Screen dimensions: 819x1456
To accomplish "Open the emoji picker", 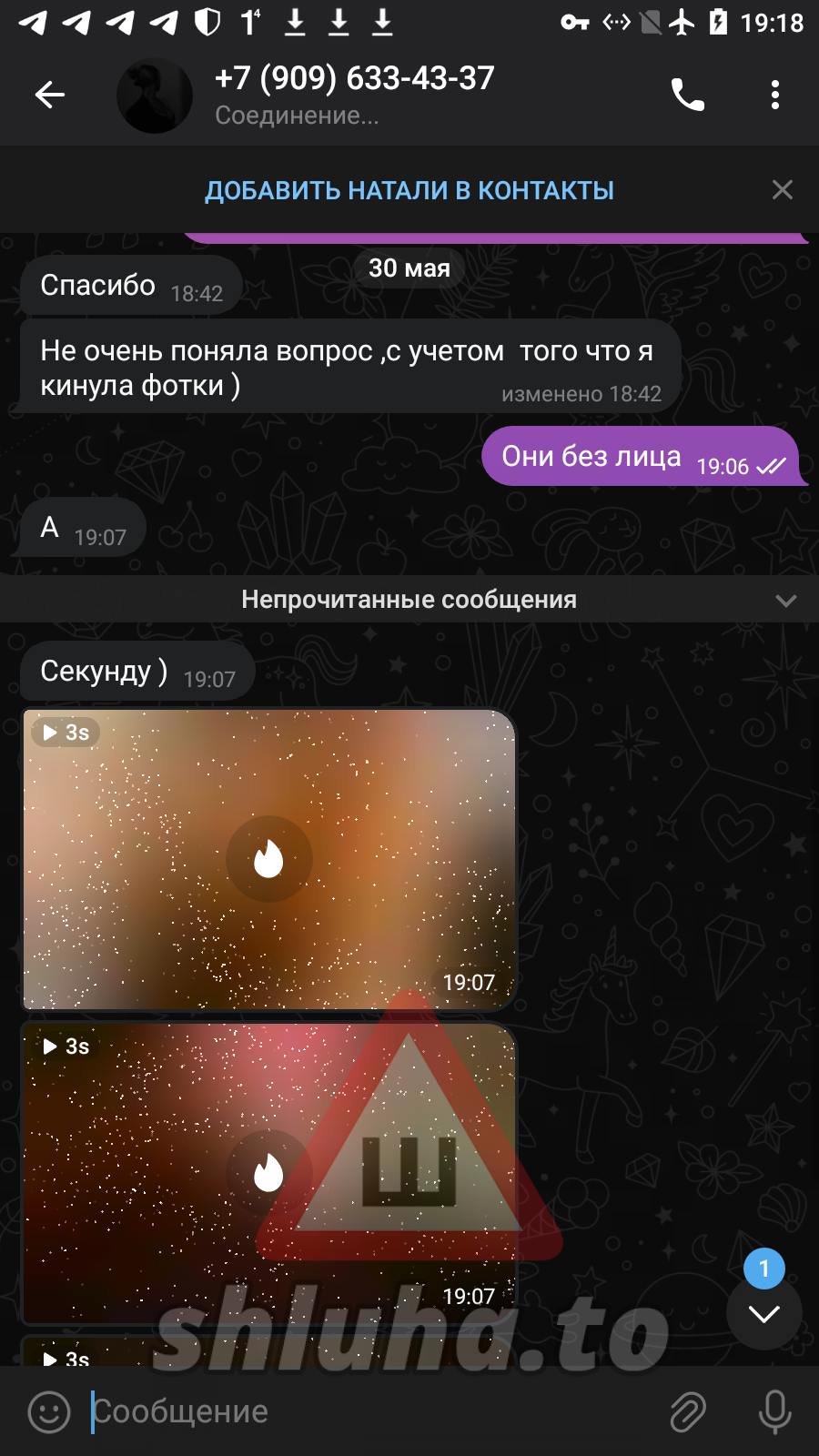I will [x=49, y=1412].
